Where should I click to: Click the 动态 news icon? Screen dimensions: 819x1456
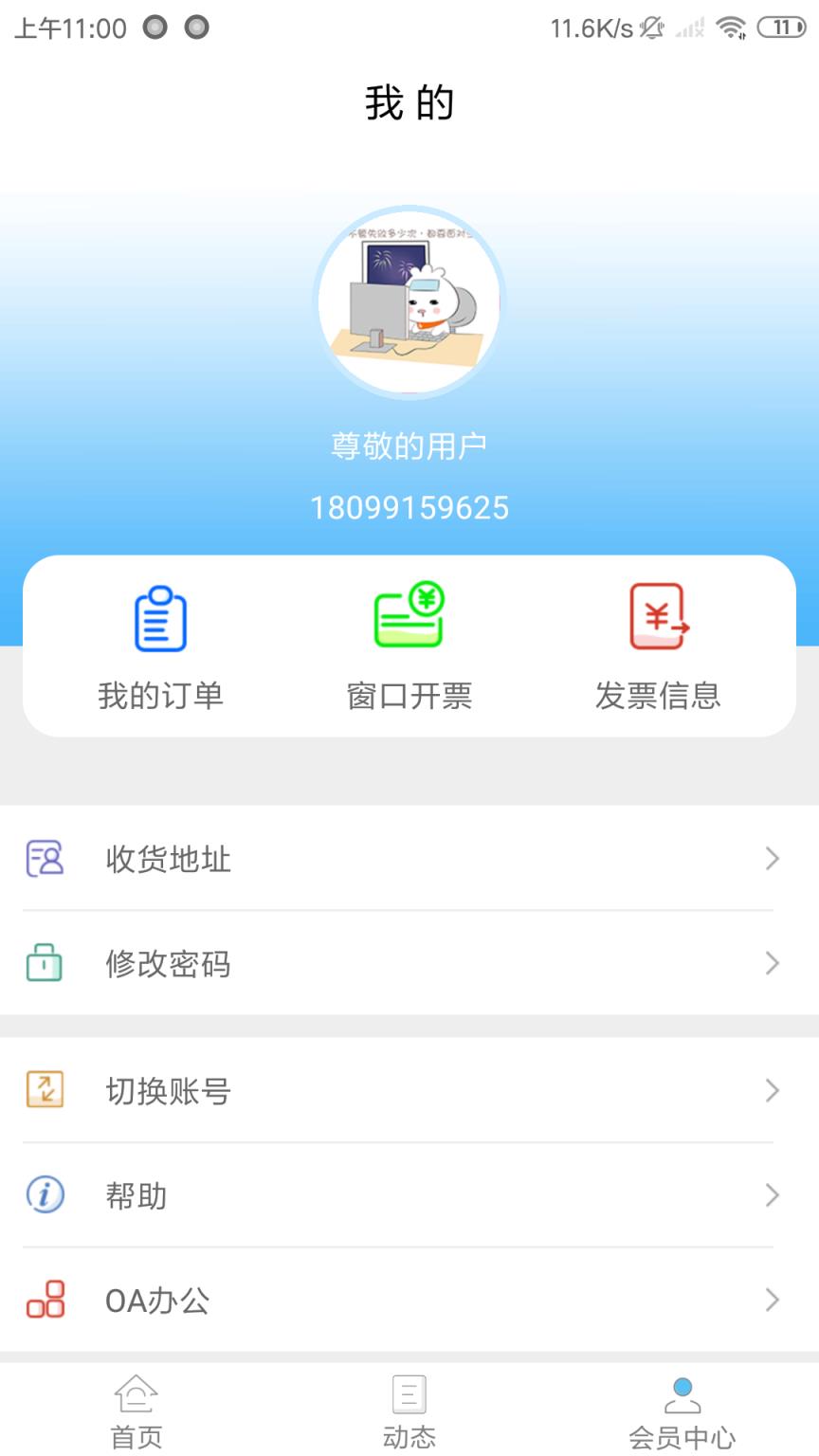click(x=409, y=1394)
